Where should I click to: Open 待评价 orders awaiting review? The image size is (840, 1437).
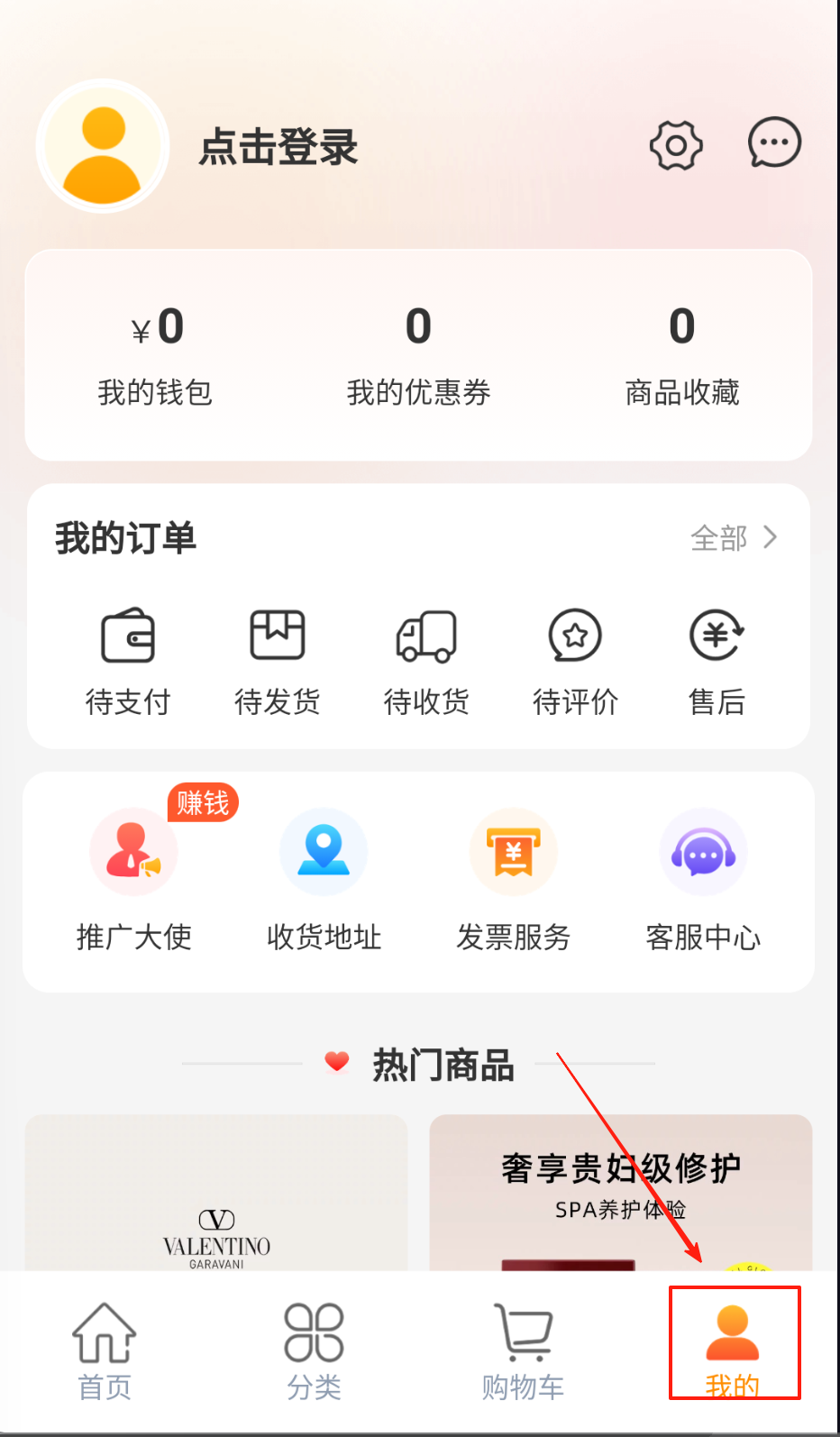pyautogui.click(x=575, y=662)
